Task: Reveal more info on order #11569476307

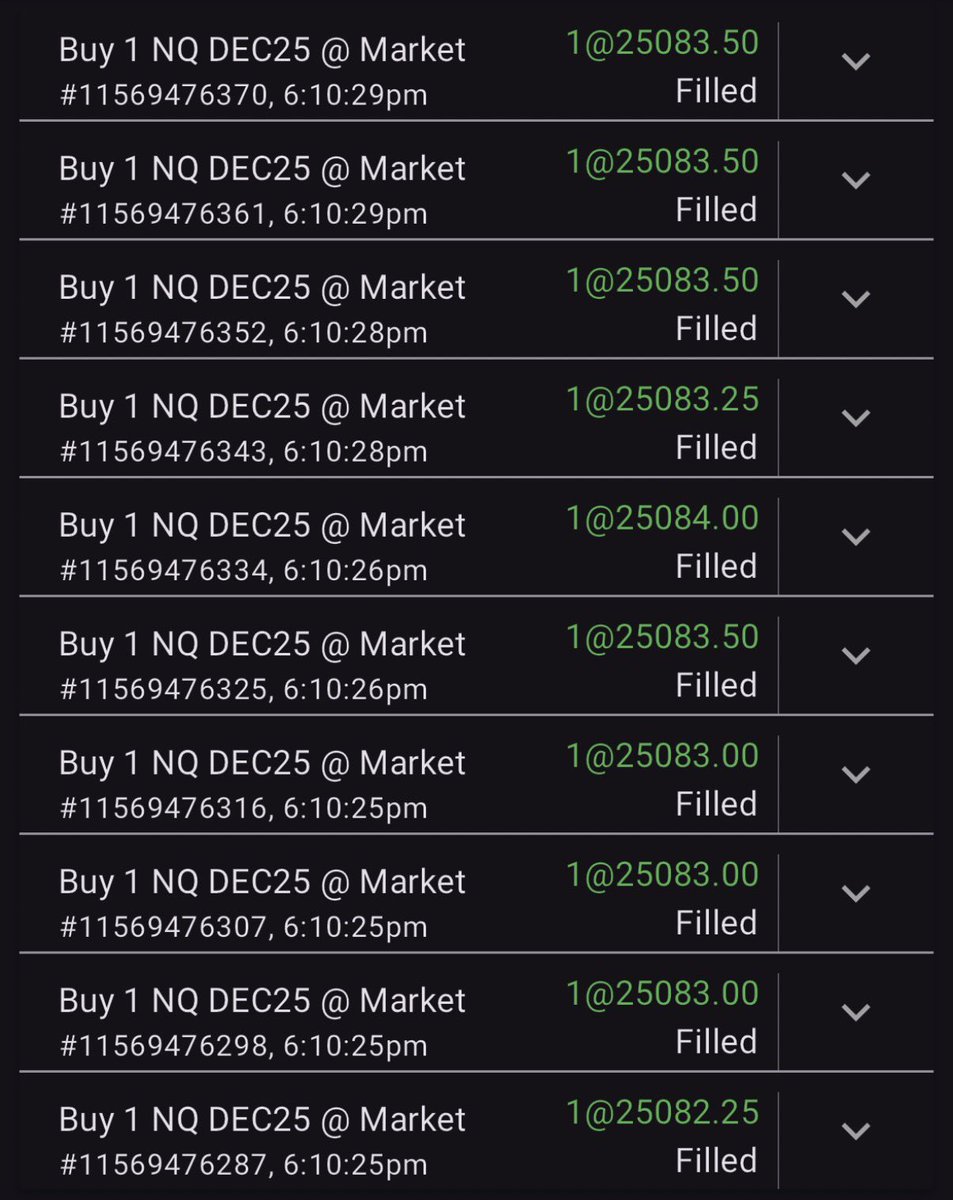Action: (856, 894)
